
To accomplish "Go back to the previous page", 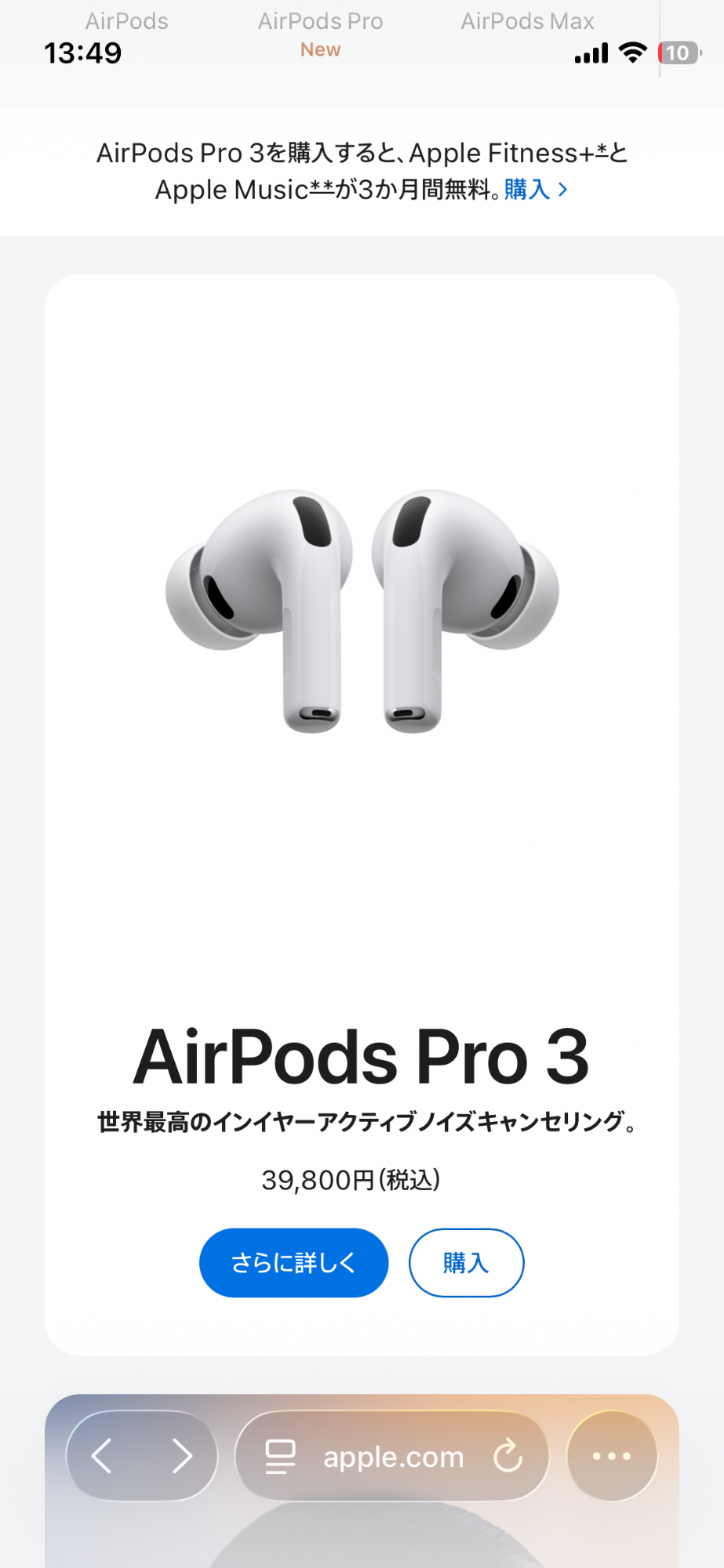I will pyautogui.click(x=102, y=1456).
